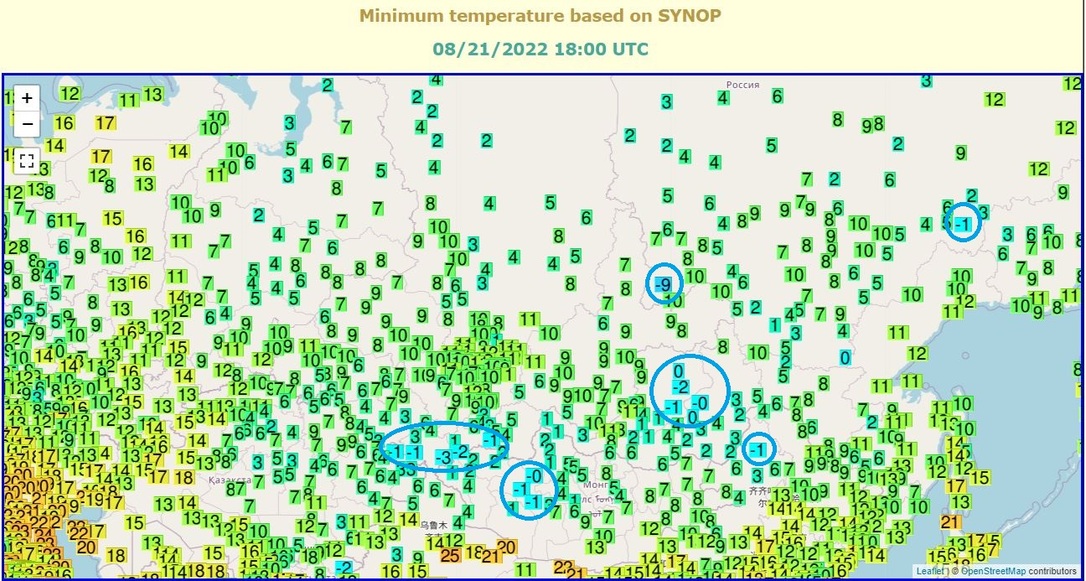Viewport: 1086px width, 581px height.
Task: Open the Leaflet attribution link
Action: [x=929, y=572]
